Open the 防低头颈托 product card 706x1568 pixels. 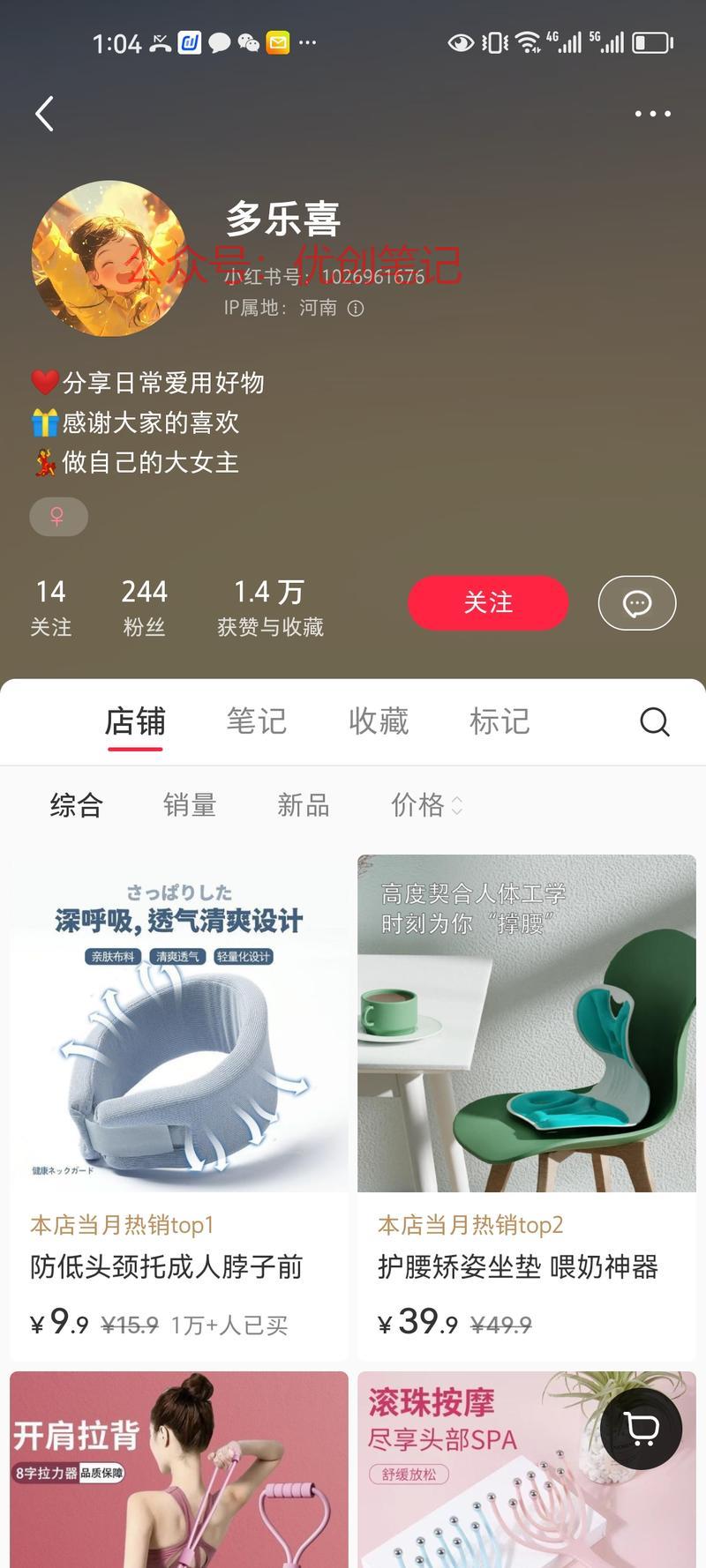click(x=179, y=1107)
